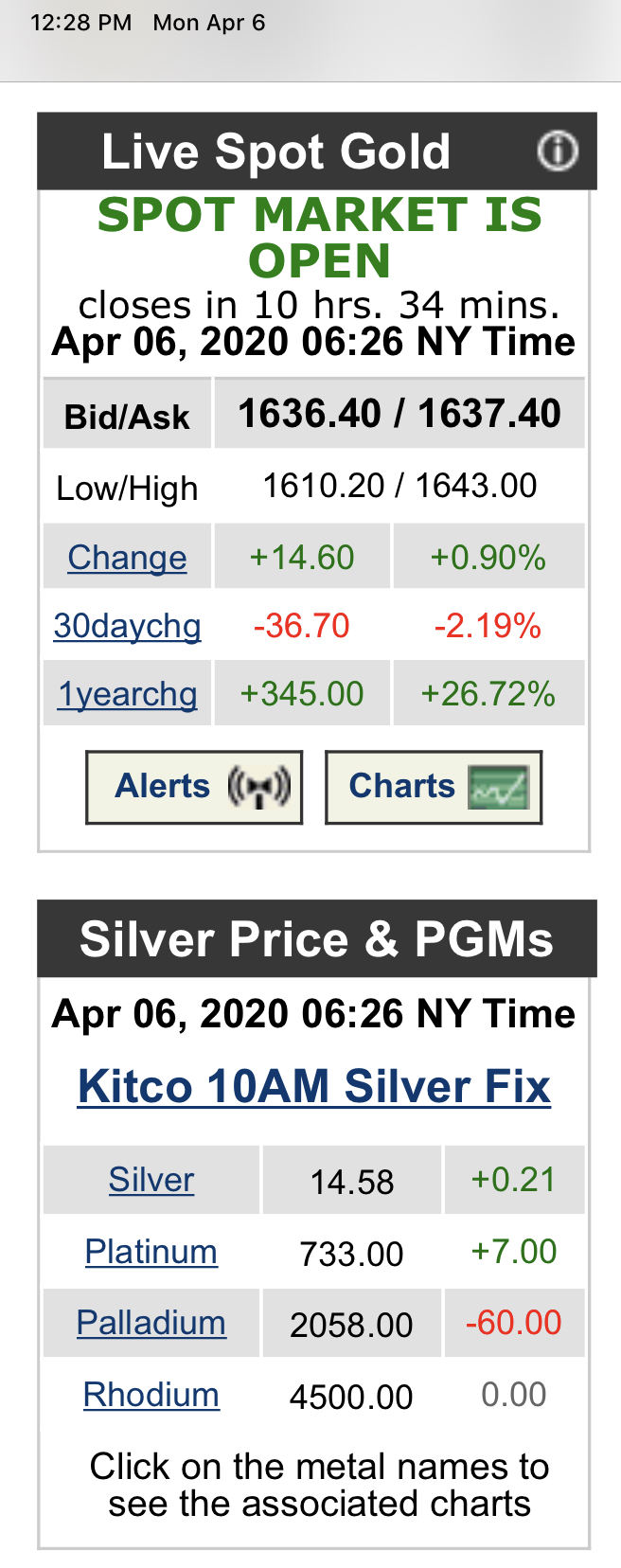View gold Charts
This screenshot has height=1568, width=621.
434,787
